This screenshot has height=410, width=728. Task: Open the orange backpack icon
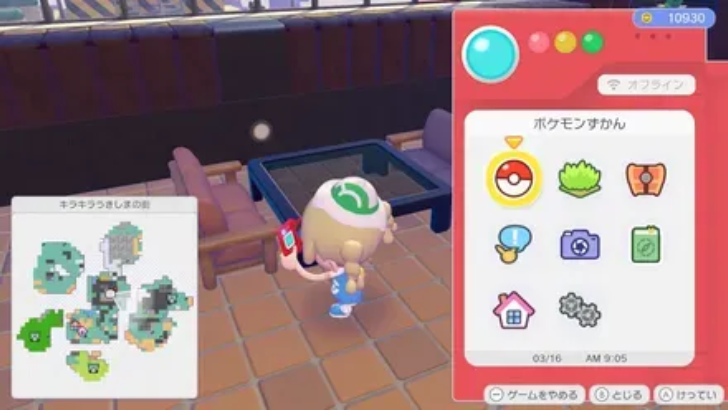646,178
